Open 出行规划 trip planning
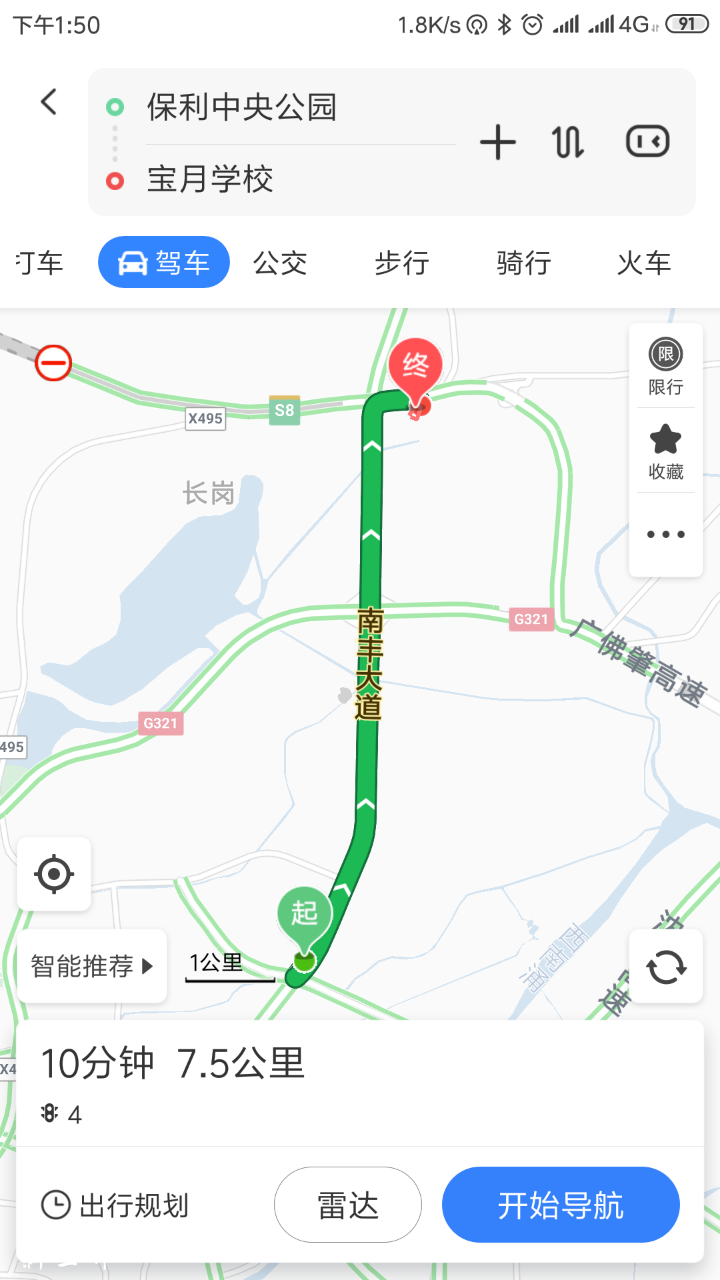Screen dimensions: 720x1280 point(115,1205)
